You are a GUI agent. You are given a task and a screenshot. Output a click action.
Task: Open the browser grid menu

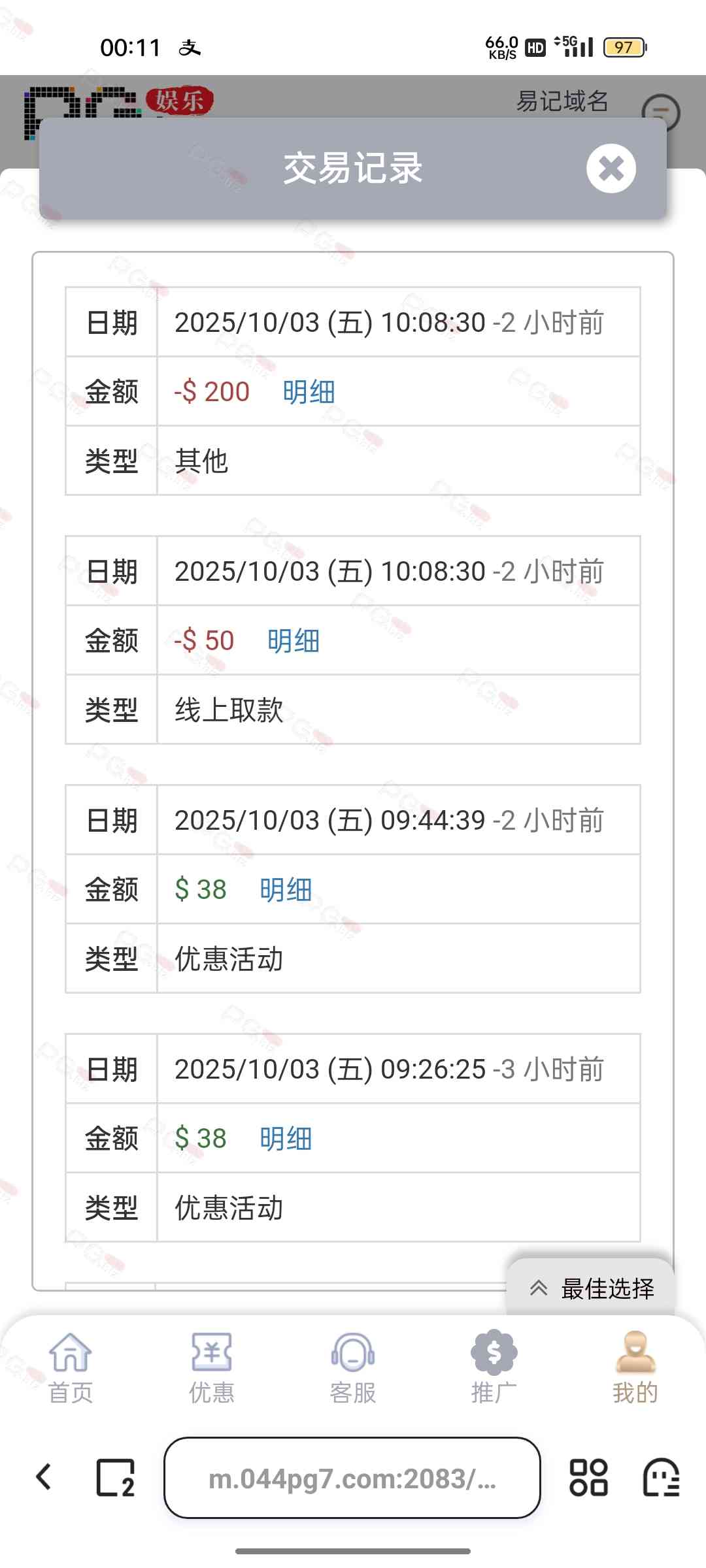588,1477
